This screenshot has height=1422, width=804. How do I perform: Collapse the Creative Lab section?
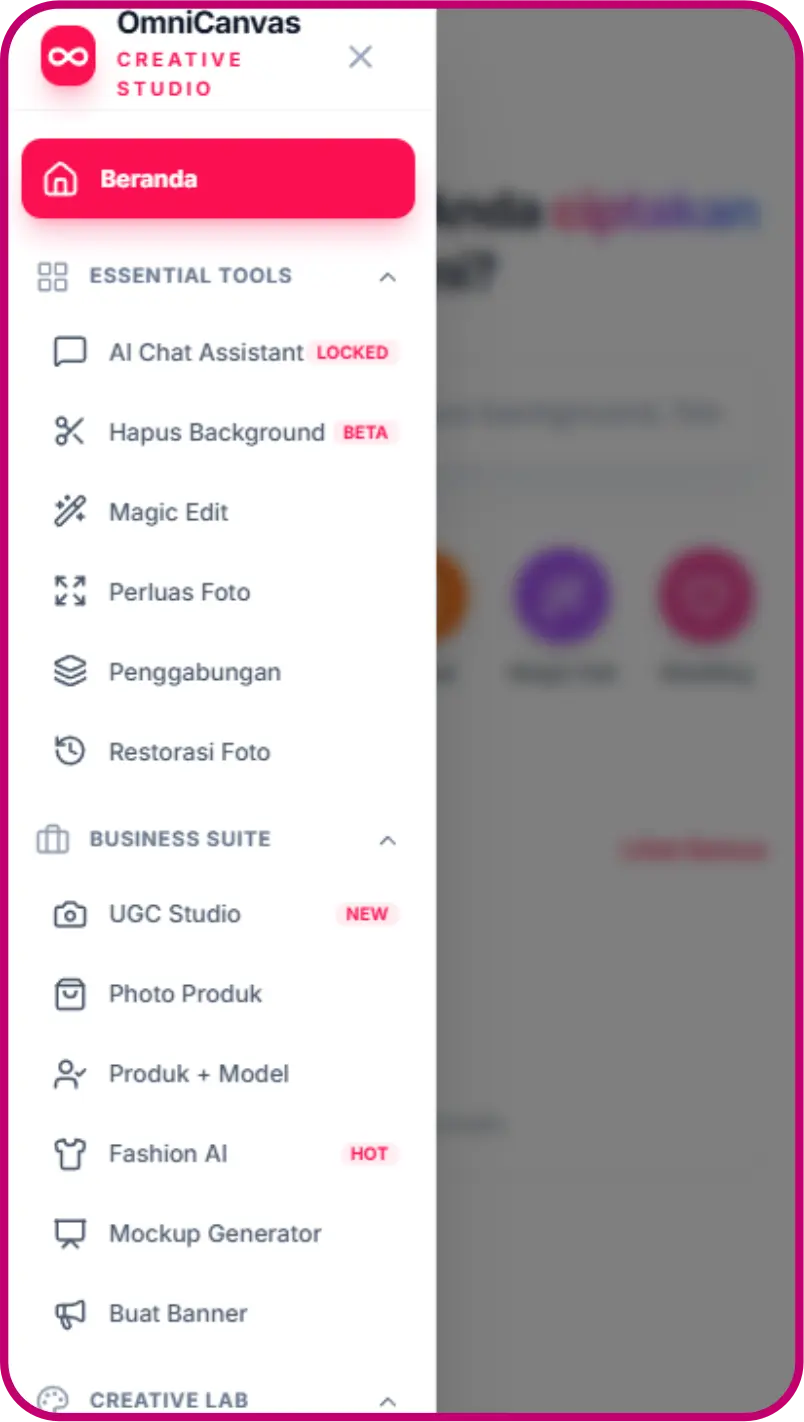tap(388, 1401)
